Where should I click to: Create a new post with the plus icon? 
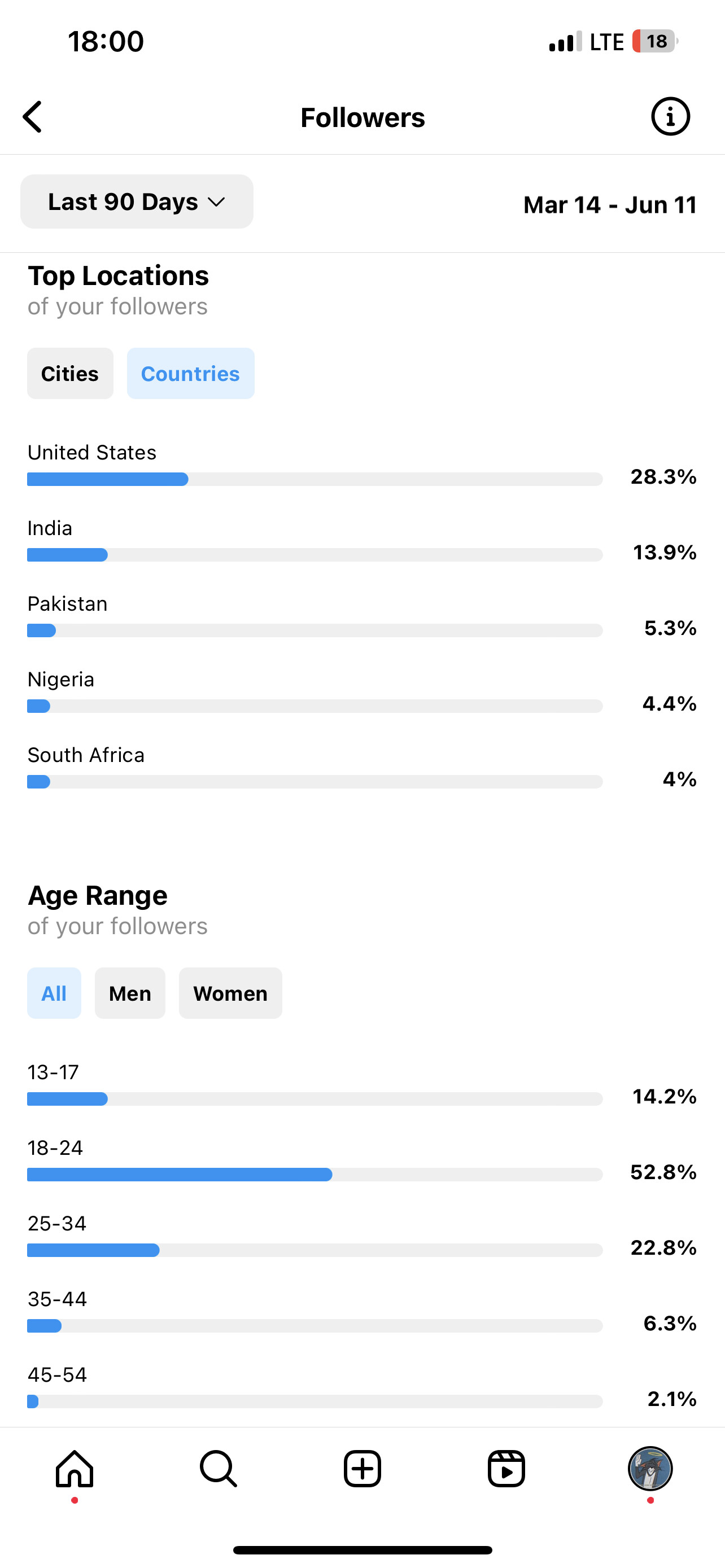[362, 1469]
